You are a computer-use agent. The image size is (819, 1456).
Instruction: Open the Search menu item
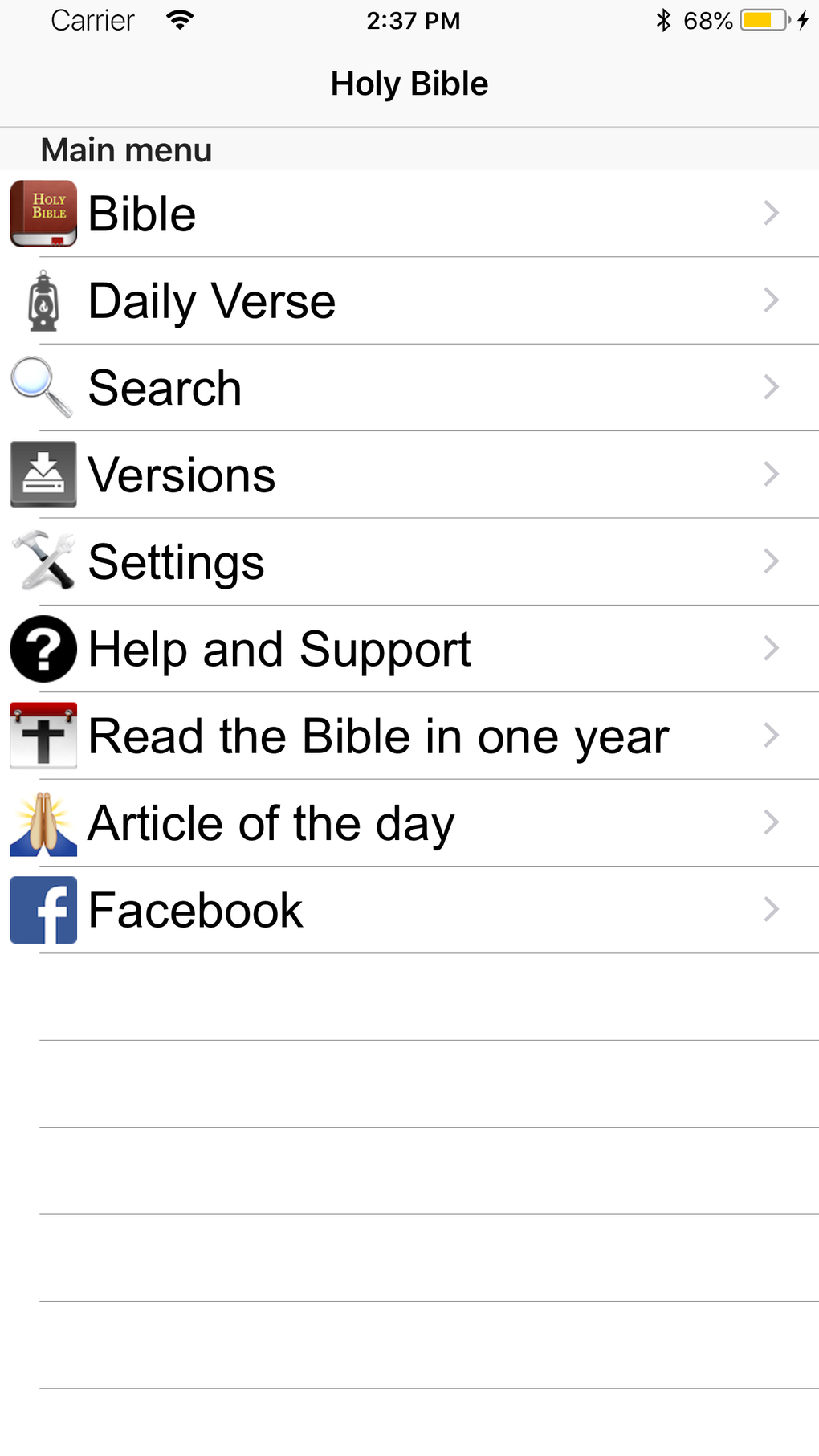click(165, 387)
